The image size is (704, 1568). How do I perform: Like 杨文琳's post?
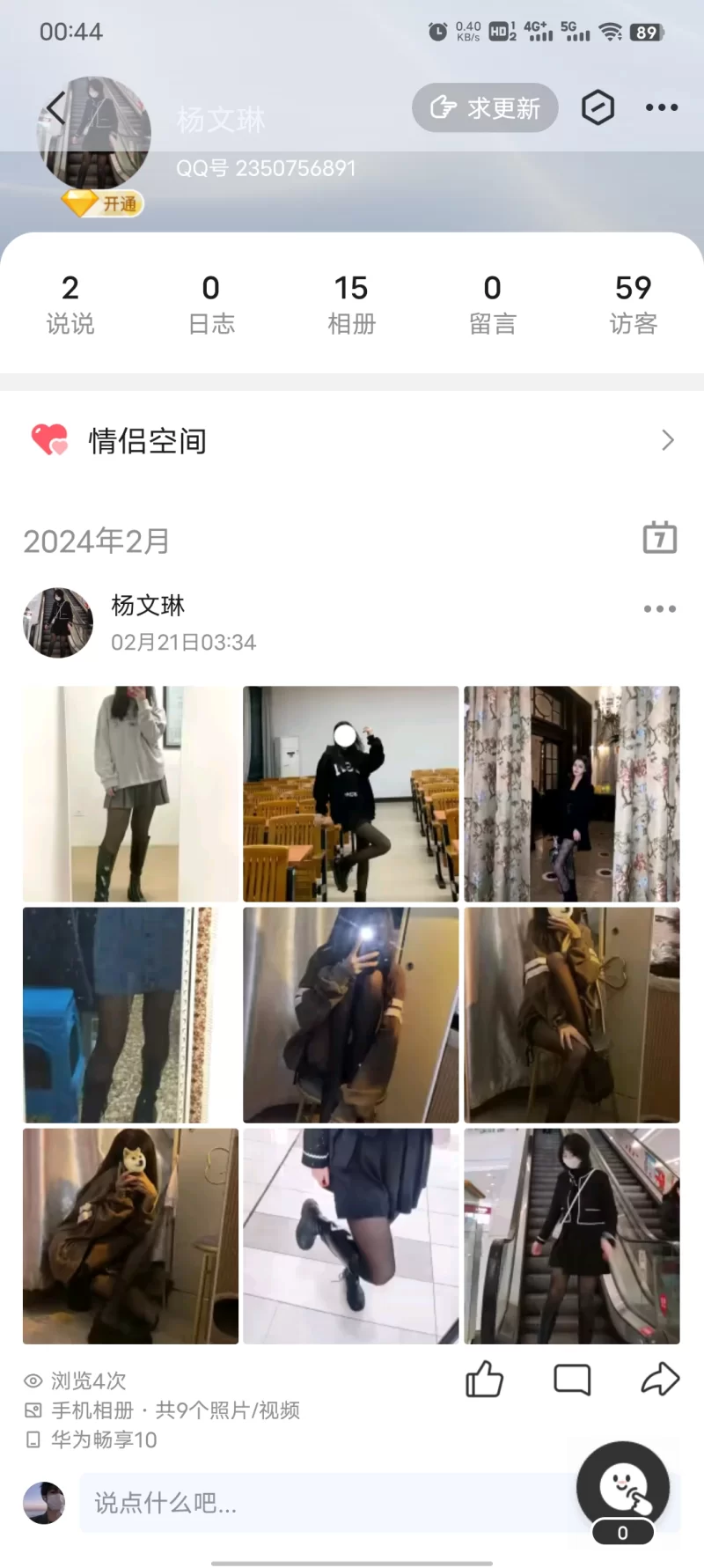point(484,1379)
